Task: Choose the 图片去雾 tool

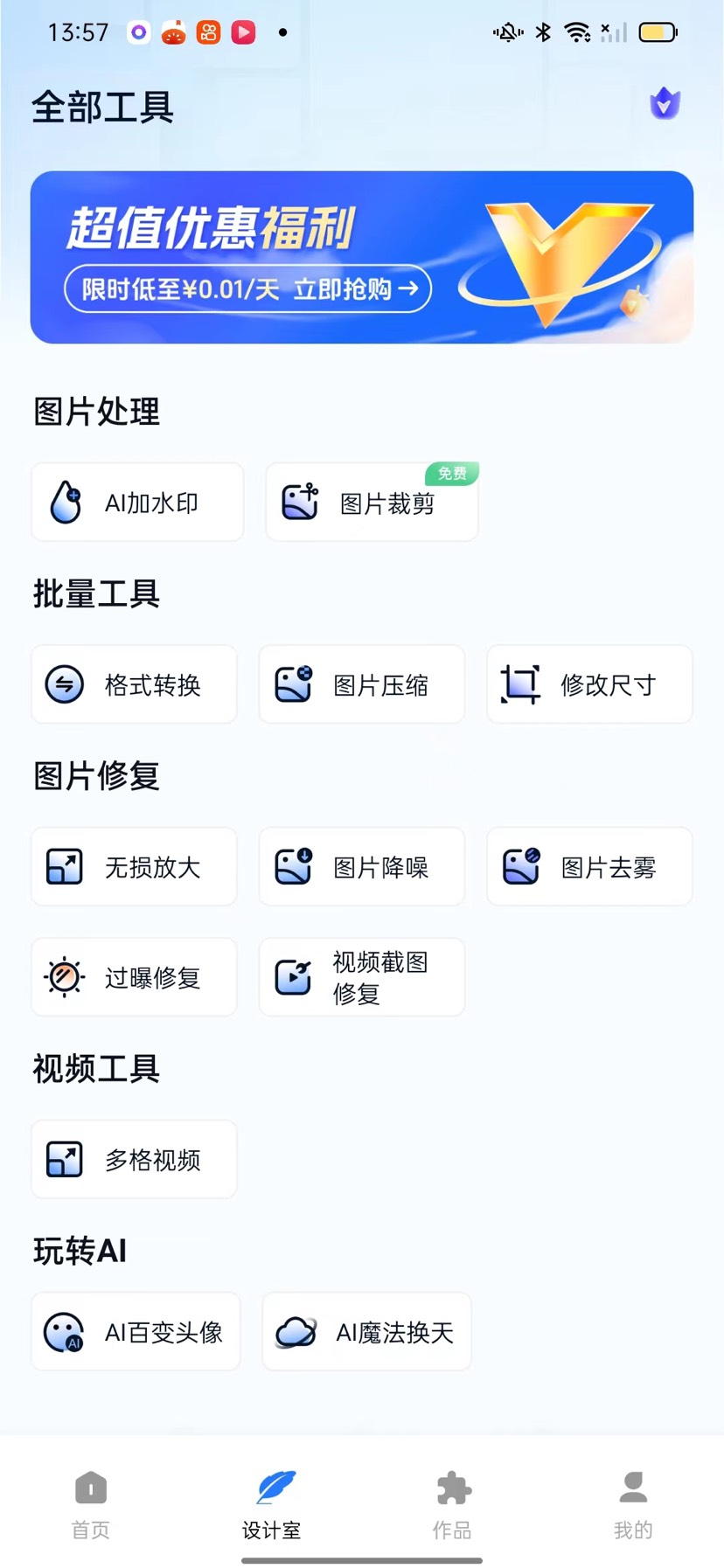Action: (x=589, y=867)
